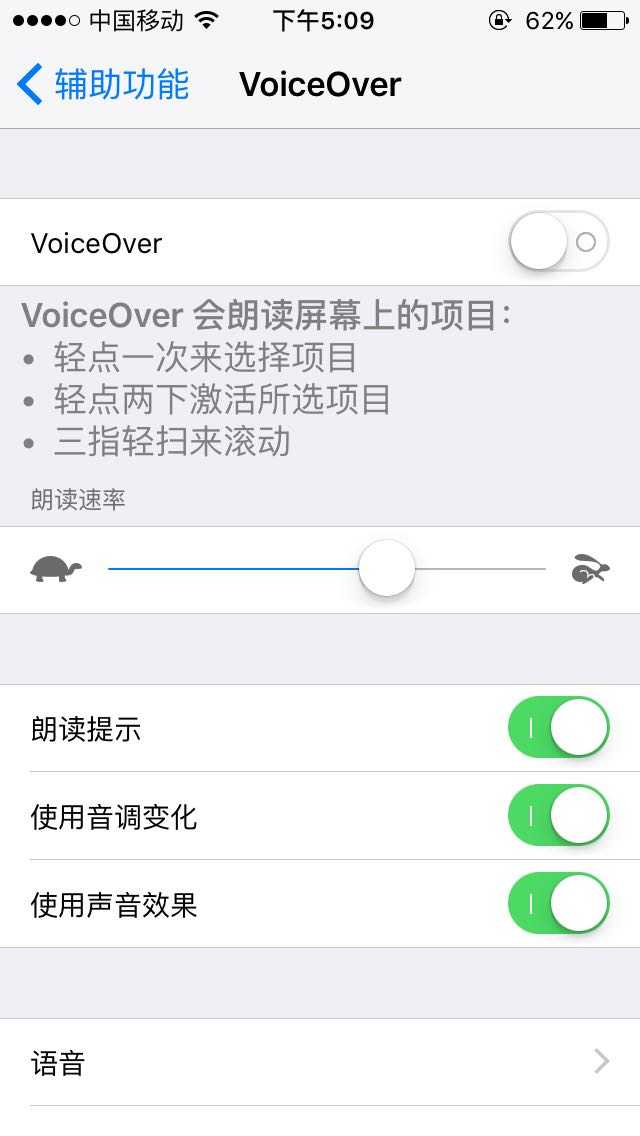Turn on the VoiceOver switch
The image size is (640, 1136).
click(558, 242)
